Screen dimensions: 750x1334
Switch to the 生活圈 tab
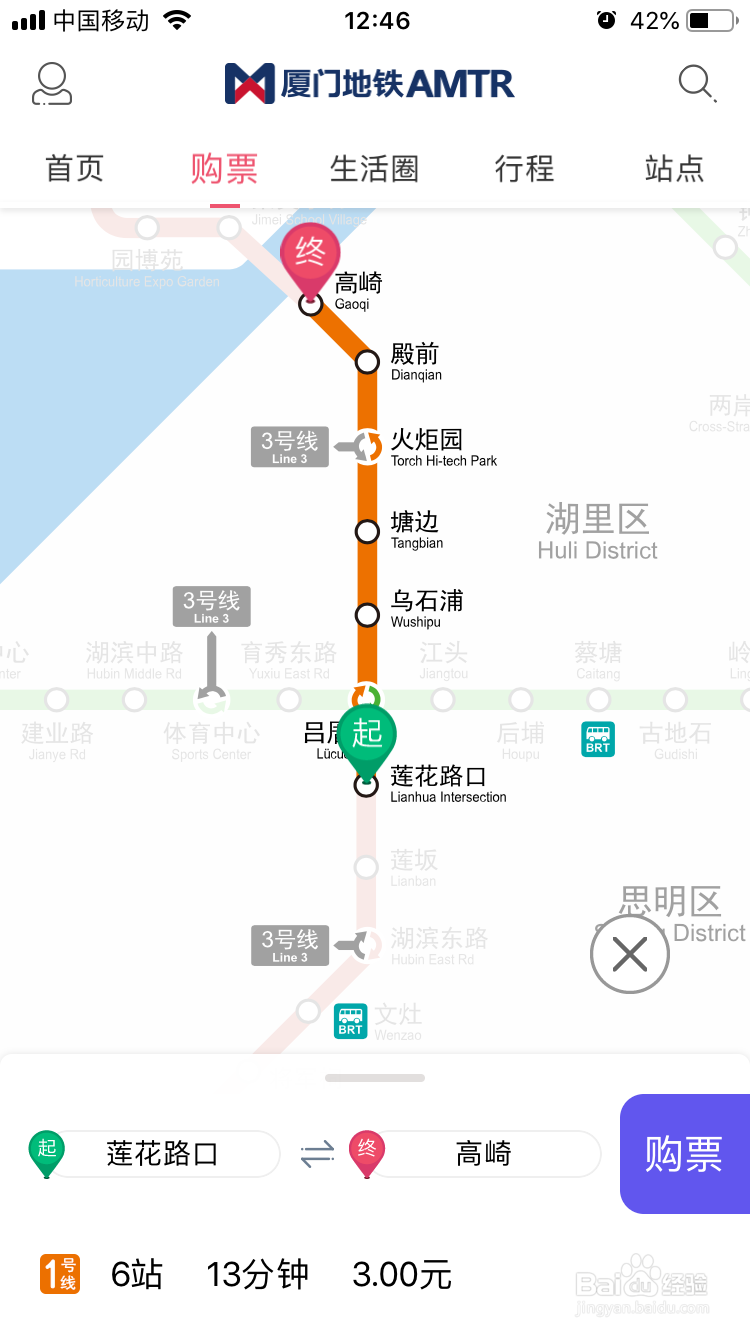[374, 170]
